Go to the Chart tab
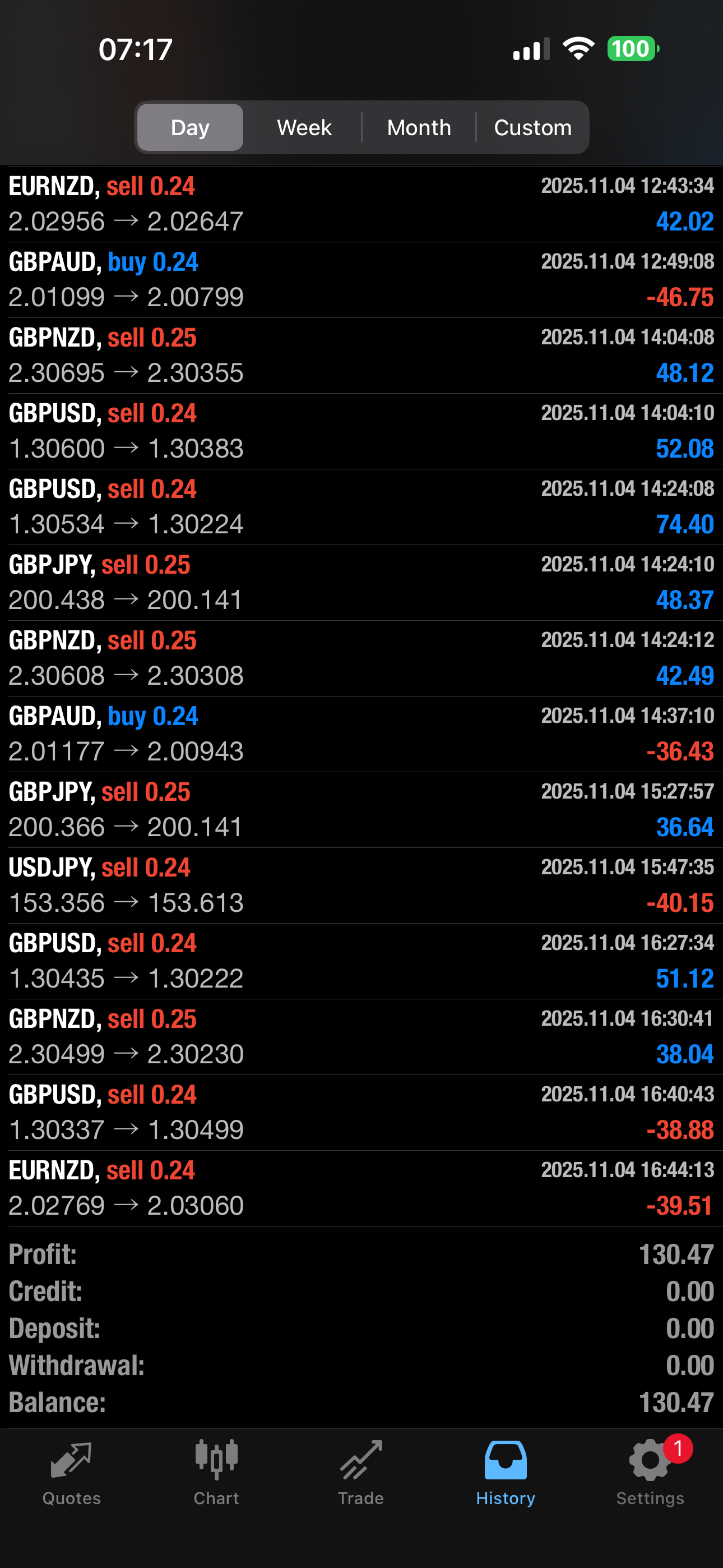723x1568 pixels. tap(216, 1472)
